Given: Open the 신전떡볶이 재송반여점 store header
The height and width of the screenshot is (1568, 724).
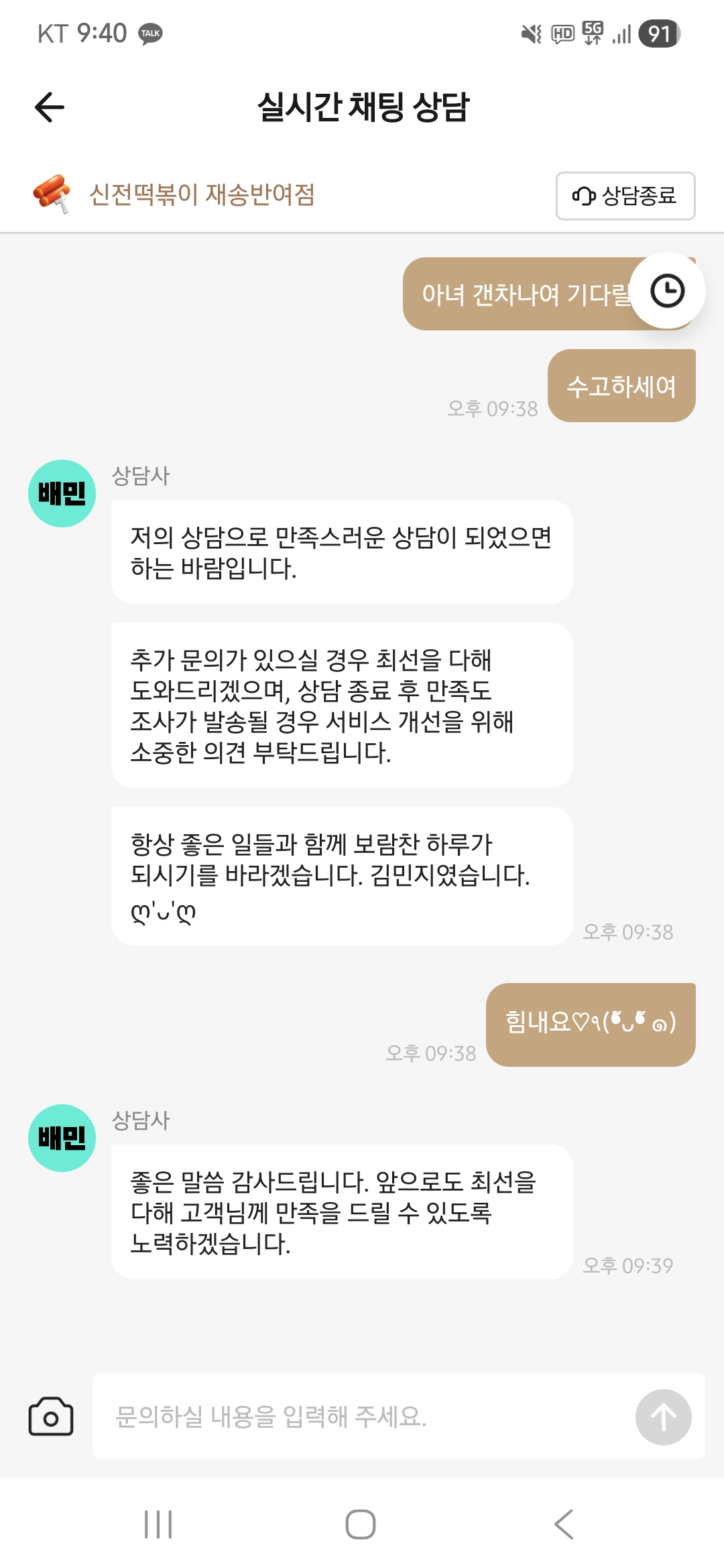Looking at the screenshot, I should [174, 194].
